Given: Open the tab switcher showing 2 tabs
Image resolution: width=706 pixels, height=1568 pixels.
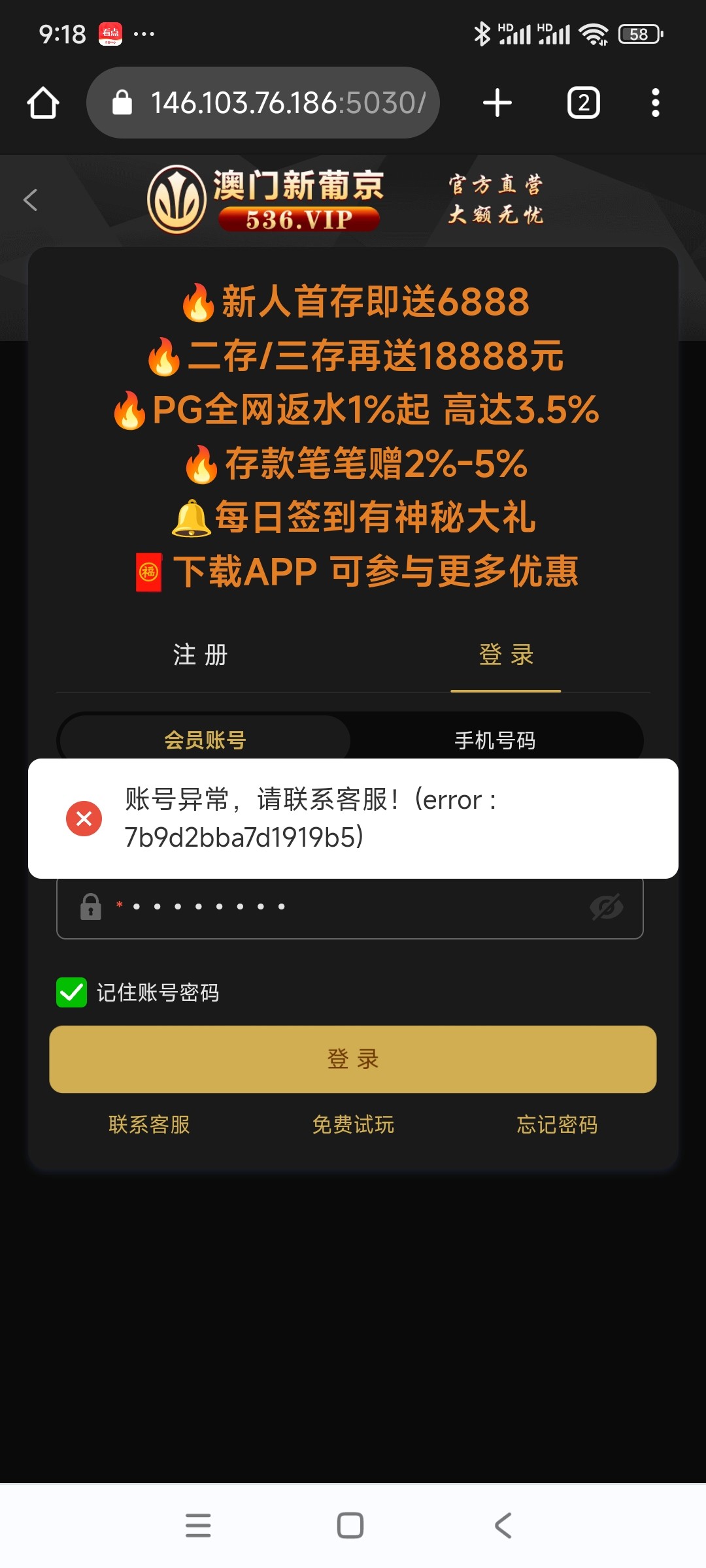Looking at the screenshot, I should pyautogui.click(x=583, y=103).
